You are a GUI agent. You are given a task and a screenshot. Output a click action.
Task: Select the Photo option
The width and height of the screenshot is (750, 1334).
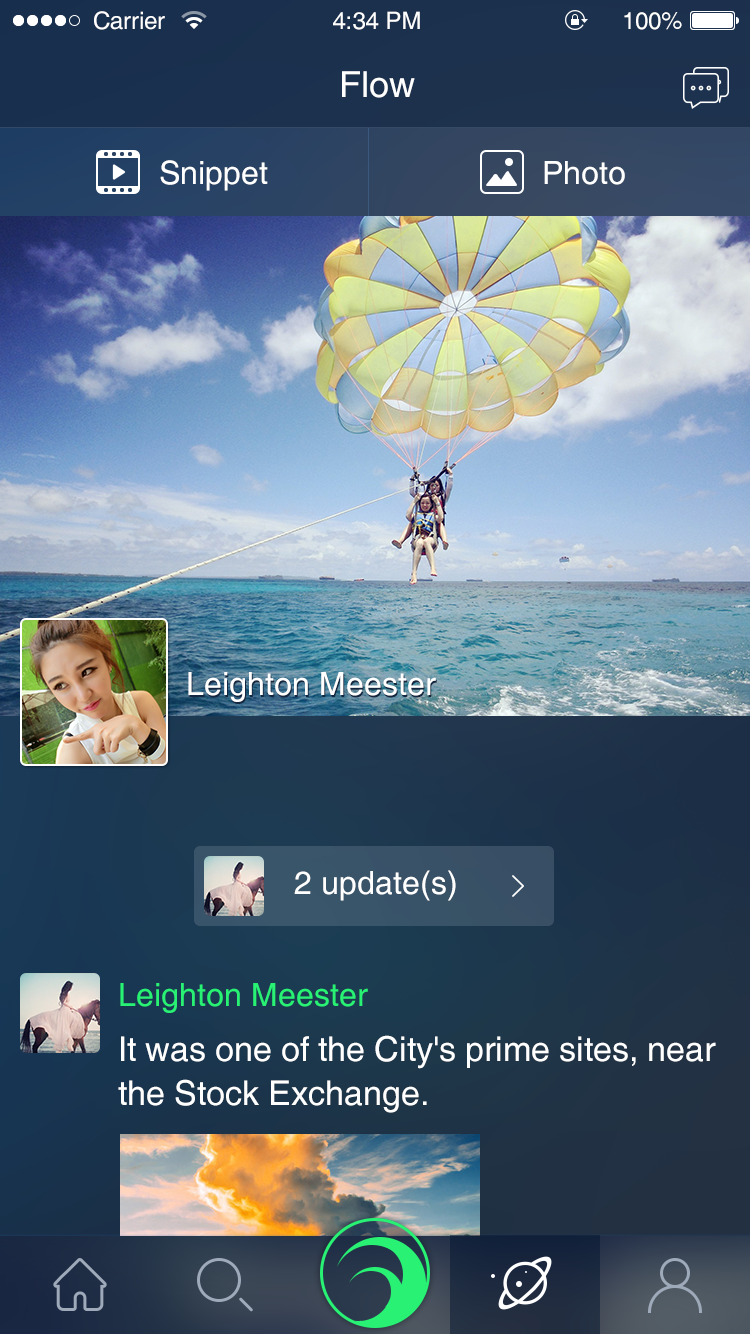(553, 173)
